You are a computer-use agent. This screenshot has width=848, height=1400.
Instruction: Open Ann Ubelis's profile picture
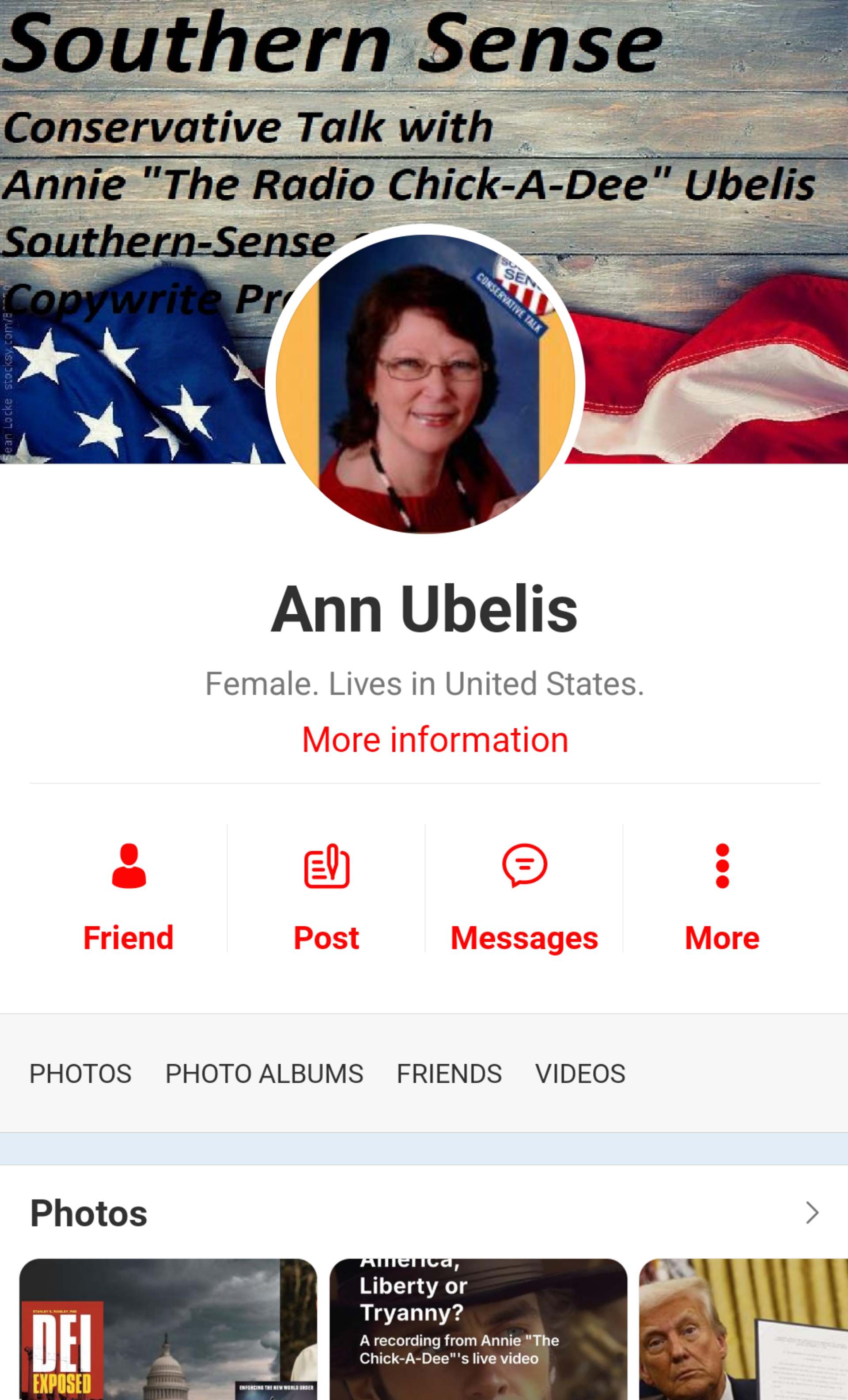coord(425,384)
